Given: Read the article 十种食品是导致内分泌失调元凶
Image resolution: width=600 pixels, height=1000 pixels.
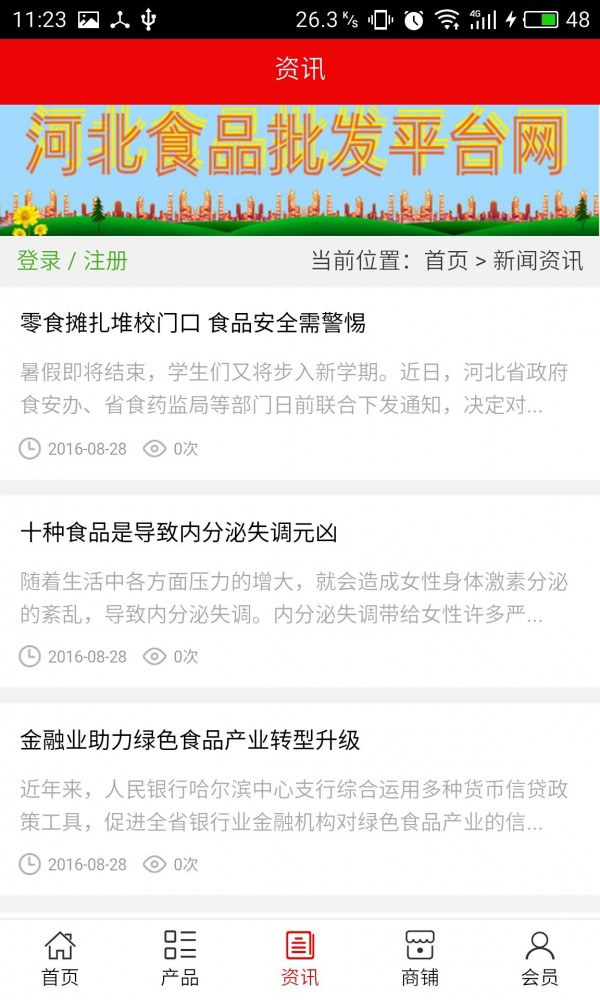Looking at the screenshot, I should point(179,533).
